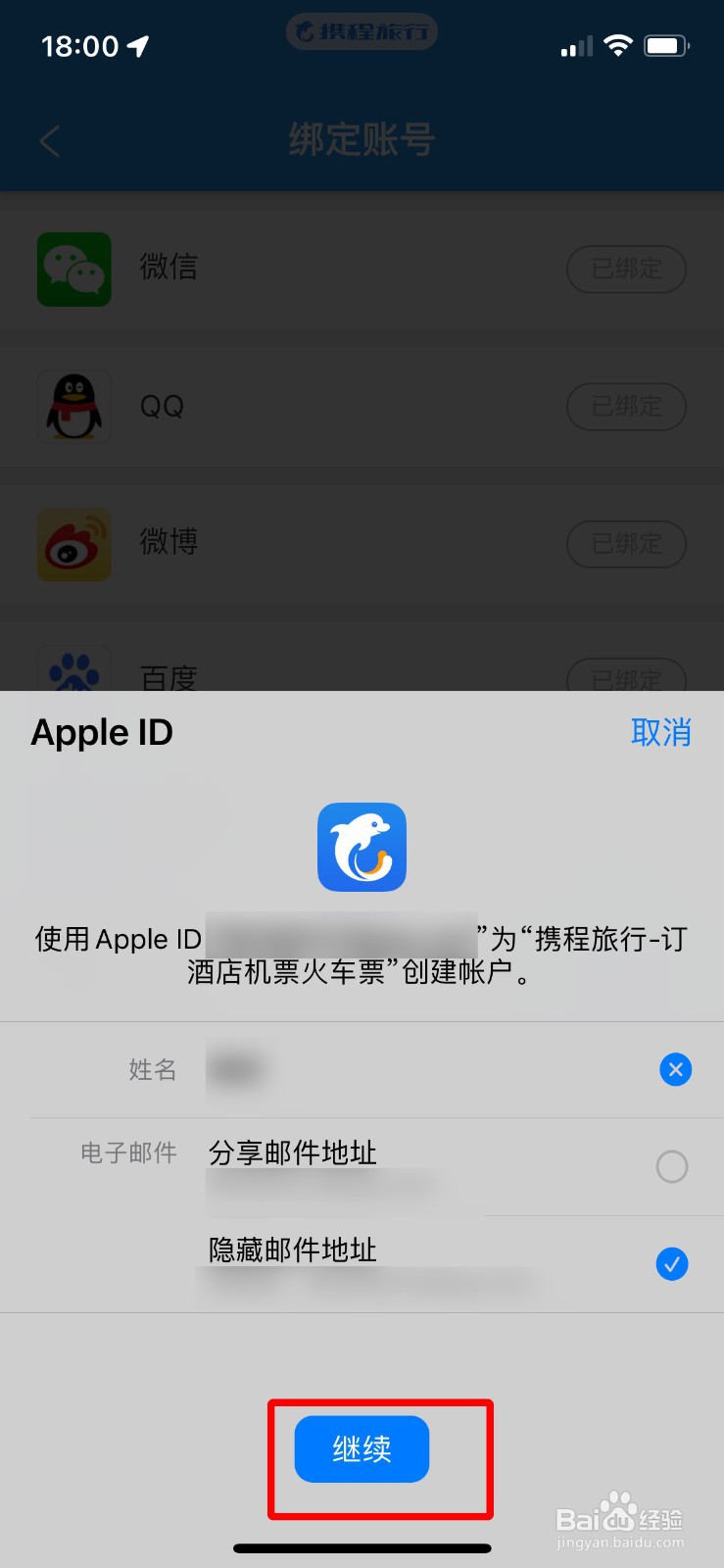724x1568 pixels.
Task: Tap 已绑定 next to 微信
Action: (x=627, y=269)
